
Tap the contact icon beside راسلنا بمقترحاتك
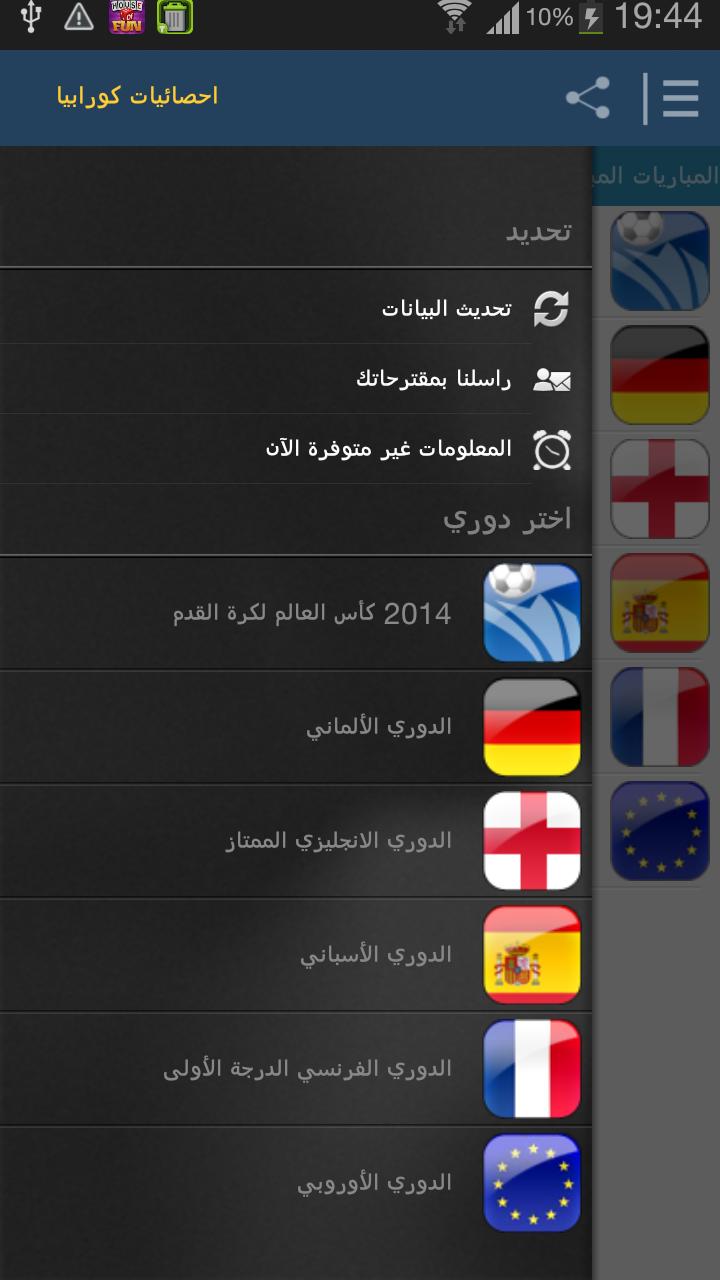click(551, 378)
